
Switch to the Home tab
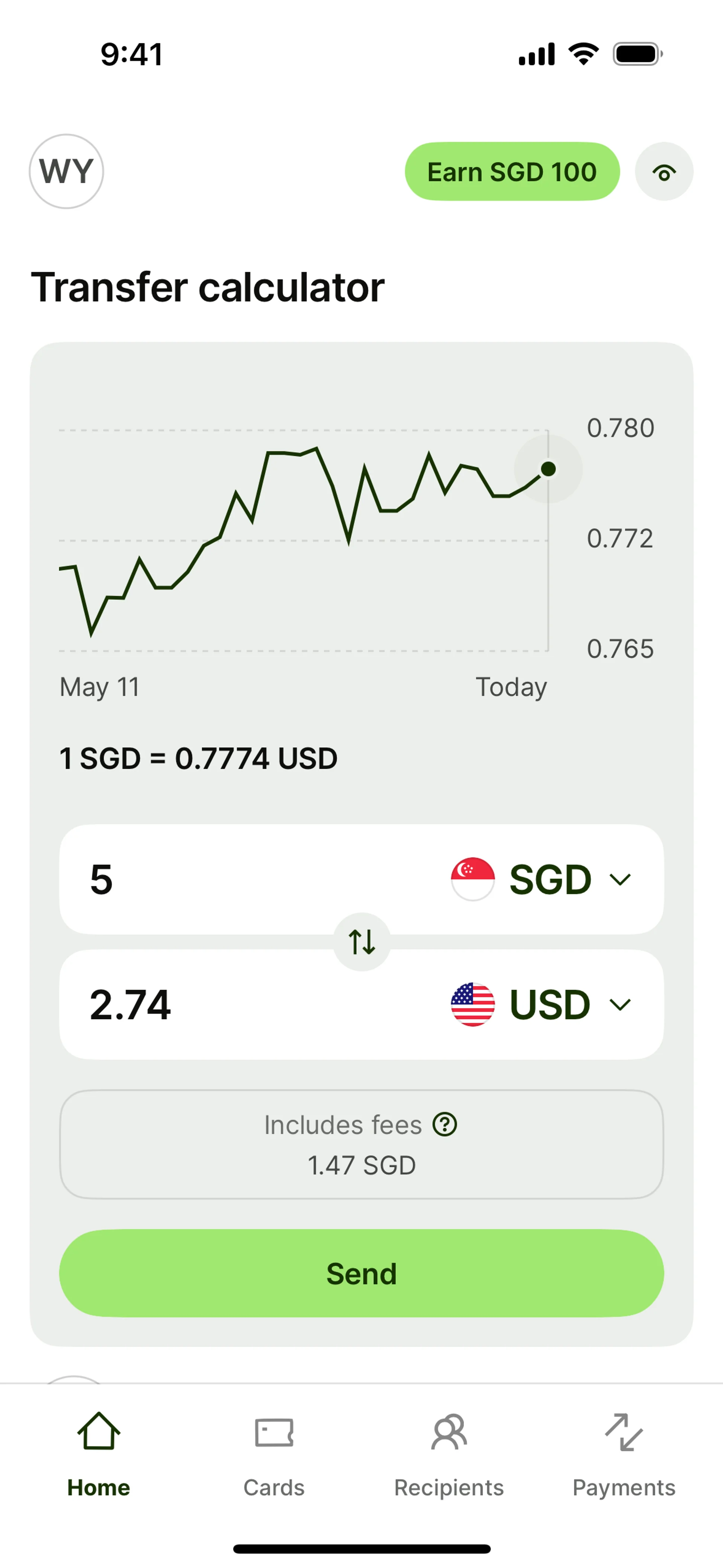coord(99,1455)
